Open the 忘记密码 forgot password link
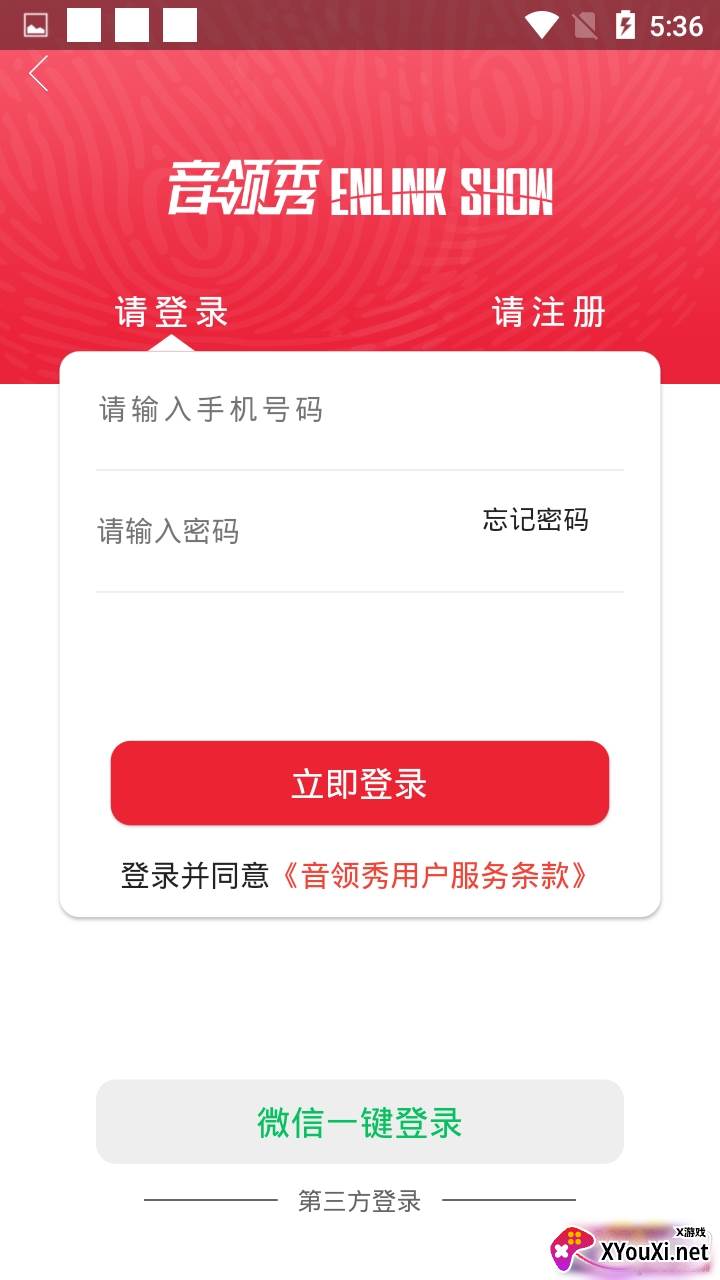This screenshot has height=1280, width=720. click(536, 520)
